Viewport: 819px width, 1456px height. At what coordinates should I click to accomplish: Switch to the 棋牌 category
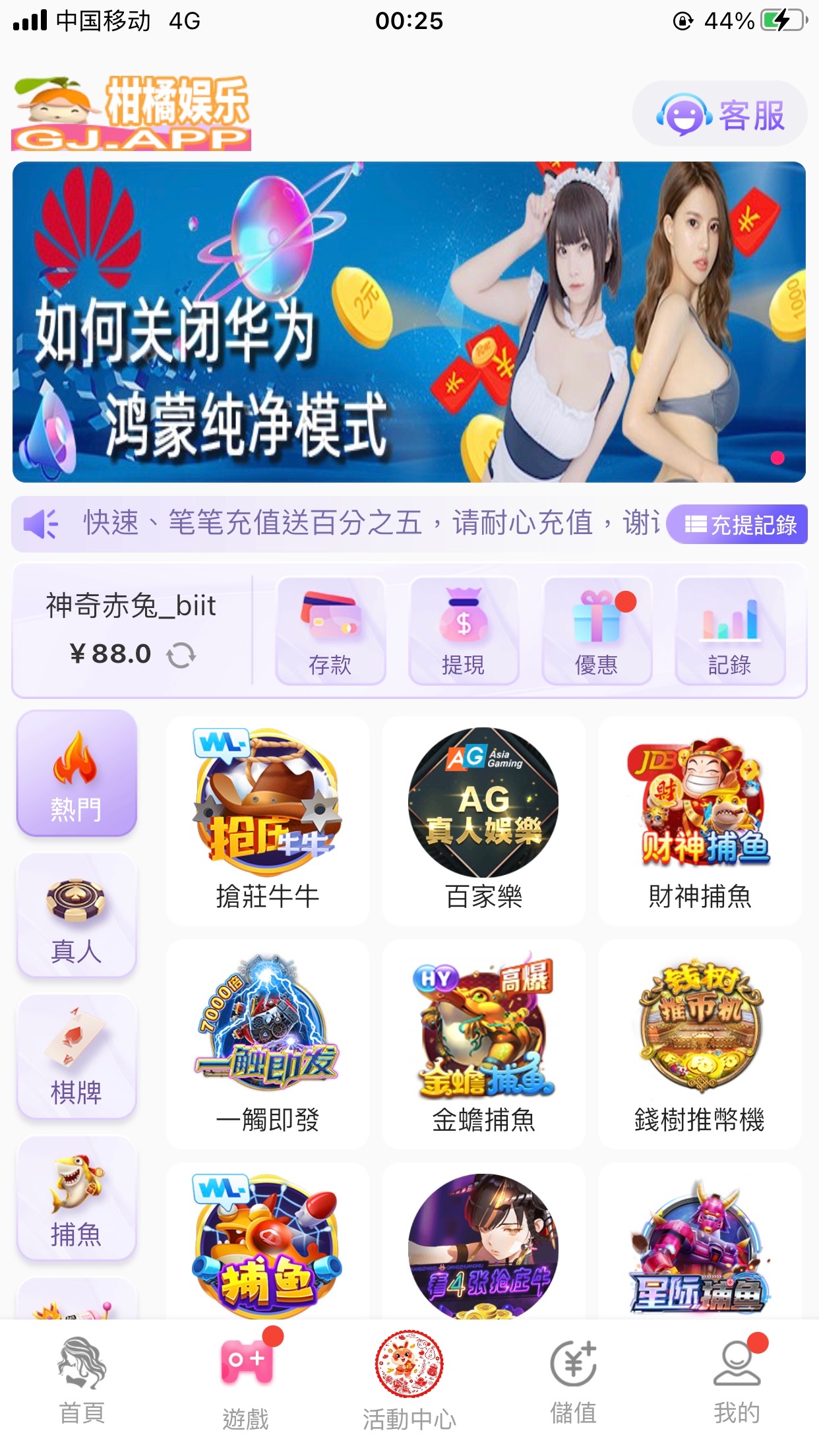(76, 1057)
